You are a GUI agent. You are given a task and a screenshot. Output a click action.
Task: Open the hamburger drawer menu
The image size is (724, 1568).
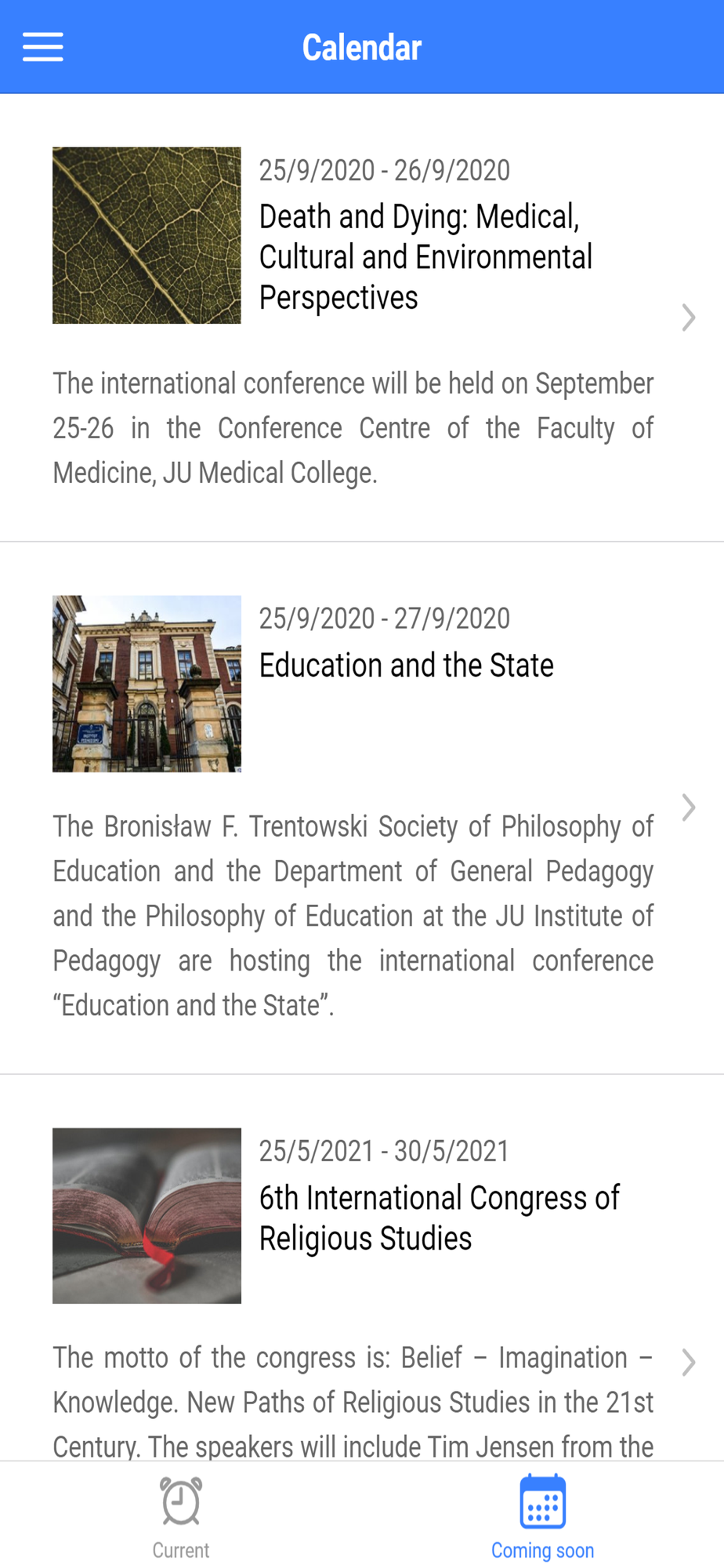(x=43, y=47)
